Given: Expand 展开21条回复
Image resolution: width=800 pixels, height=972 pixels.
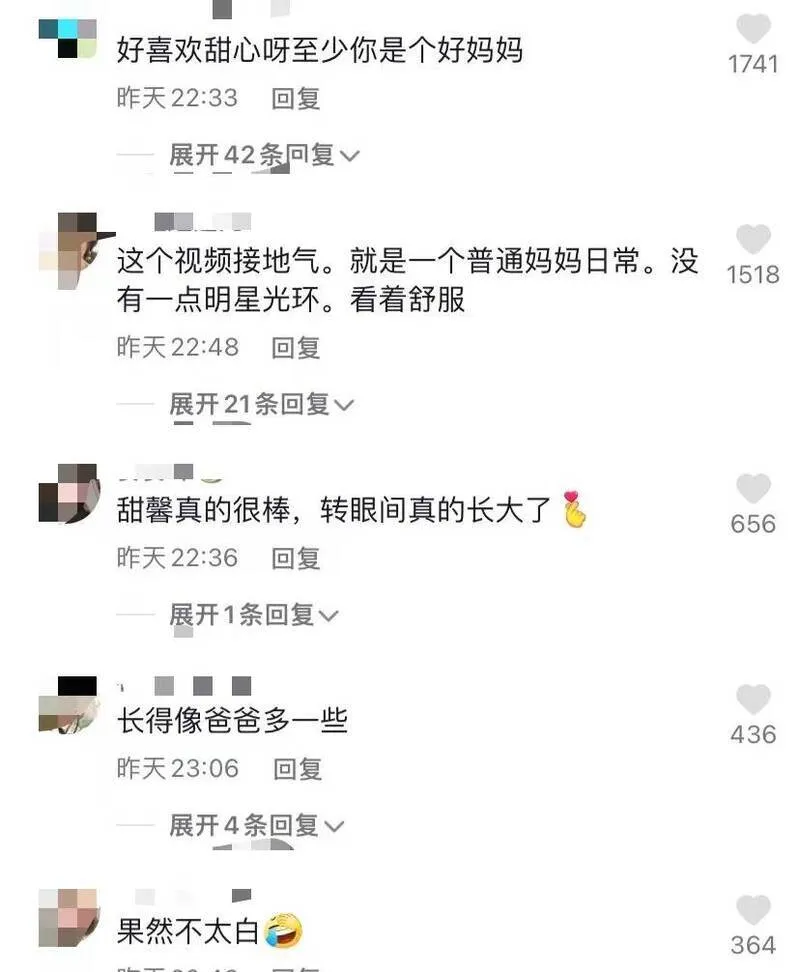Looking at the screenshot, I should 262,404.
